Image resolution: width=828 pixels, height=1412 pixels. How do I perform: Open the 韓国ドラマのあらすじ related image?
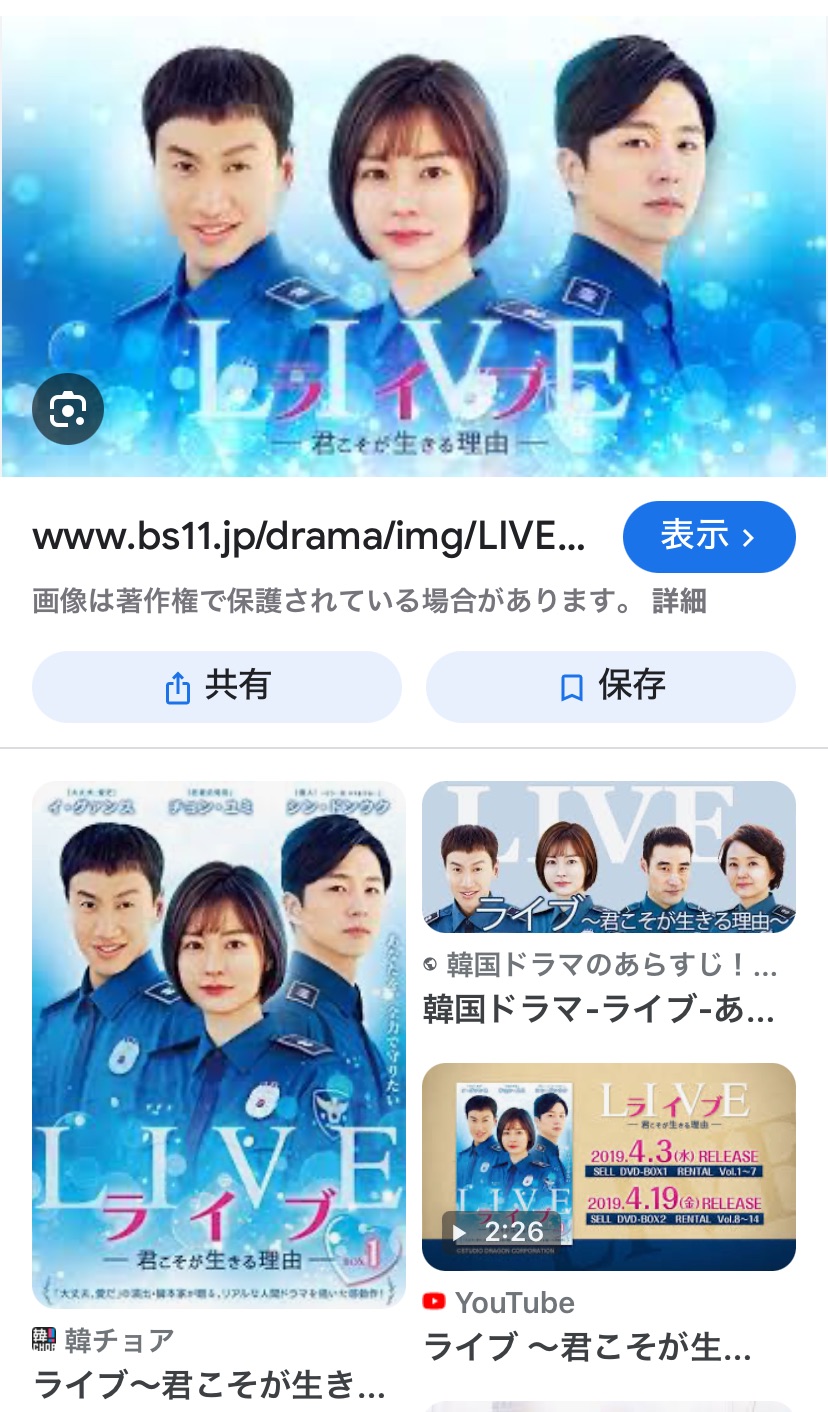point(608,857)
